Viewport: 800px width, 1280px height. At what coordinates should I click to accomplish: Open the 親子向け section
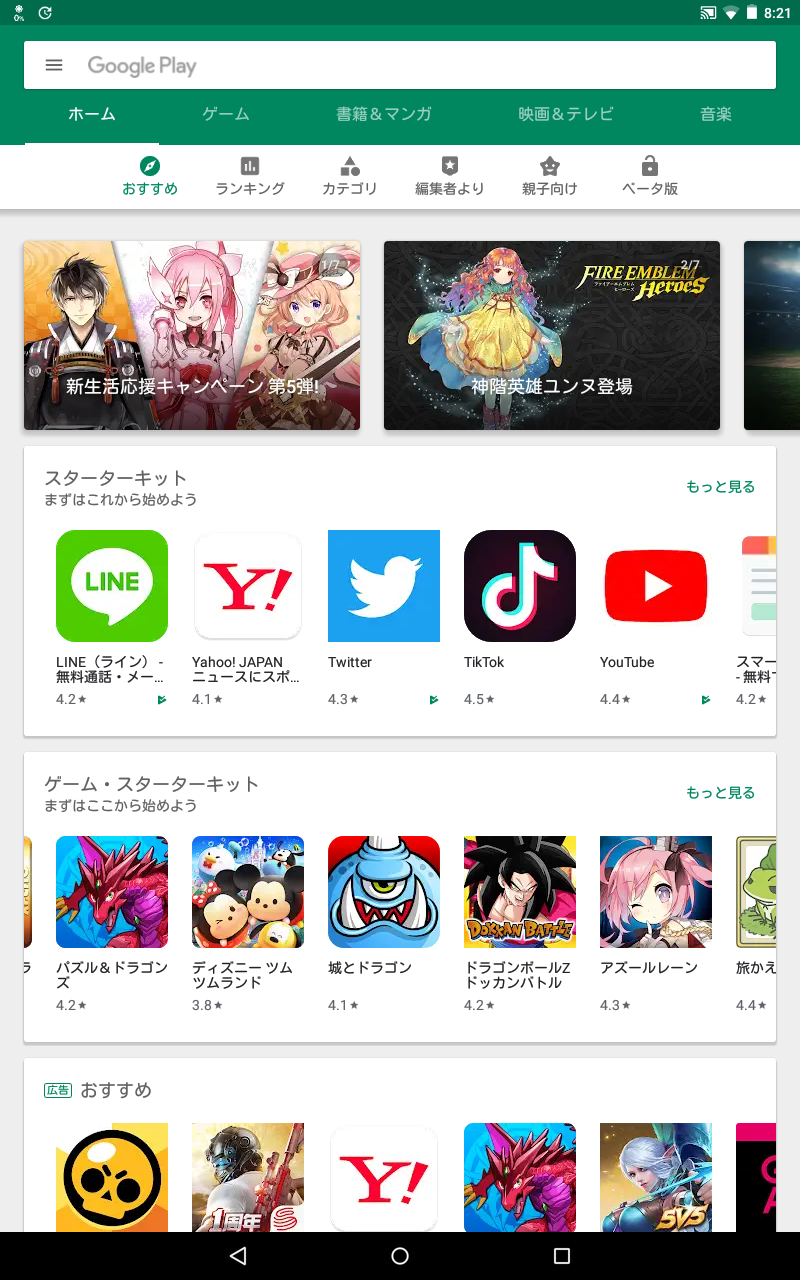click(x=550, y=176)
